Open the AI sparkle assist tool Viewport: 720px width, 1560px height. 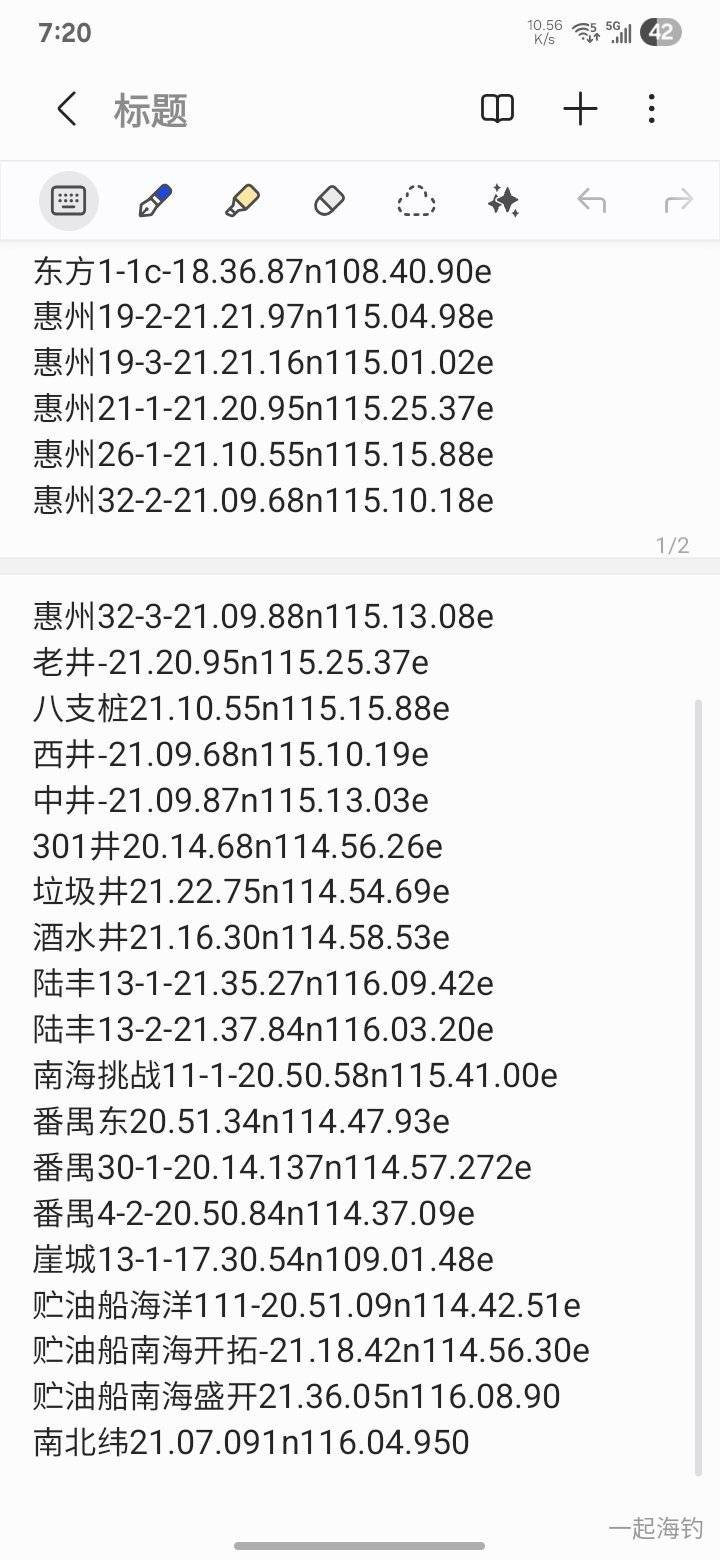503,201
